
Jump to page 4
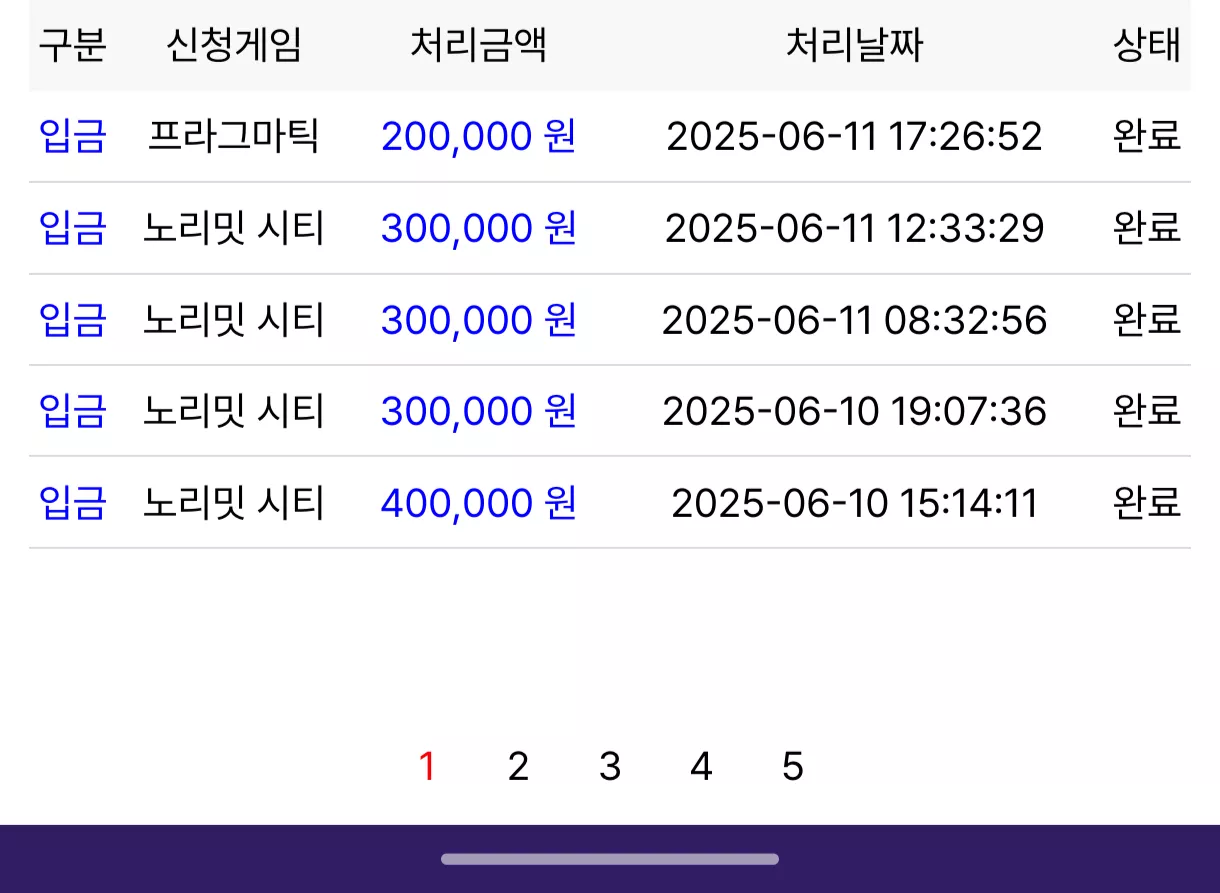[x=701, y=767]
